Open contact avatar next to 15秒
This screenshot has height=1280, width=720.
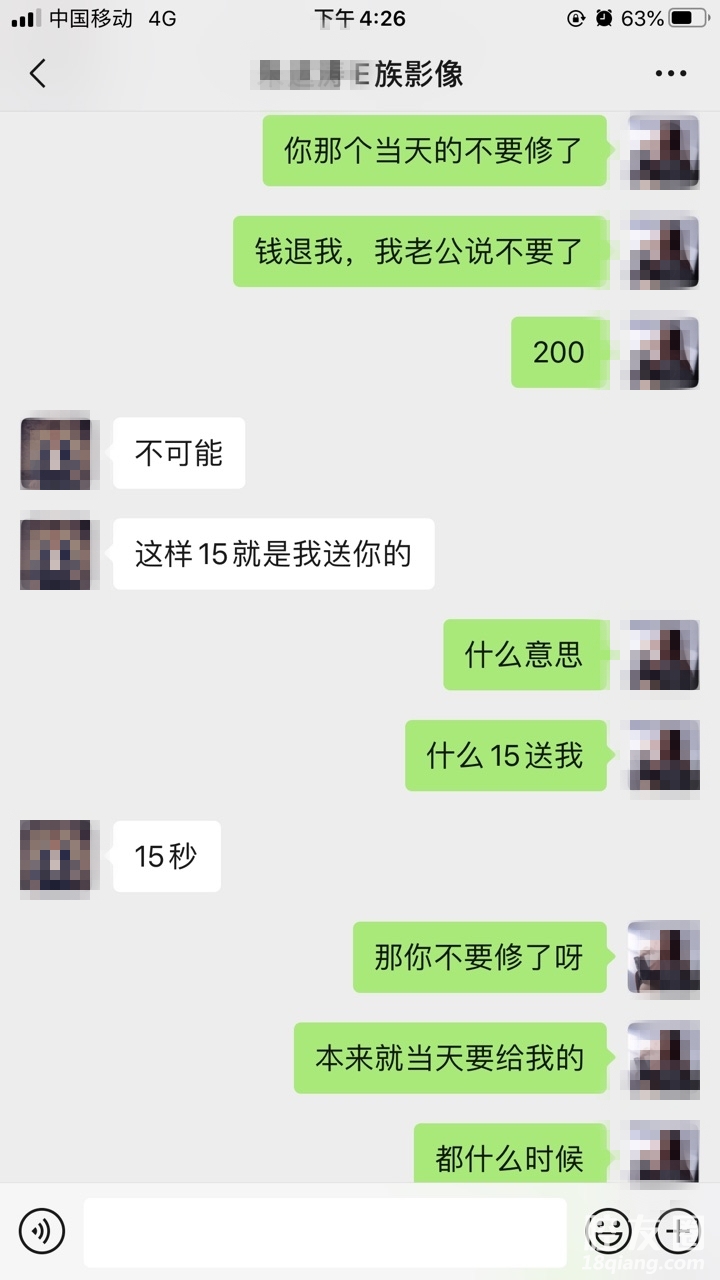point(55,856)
